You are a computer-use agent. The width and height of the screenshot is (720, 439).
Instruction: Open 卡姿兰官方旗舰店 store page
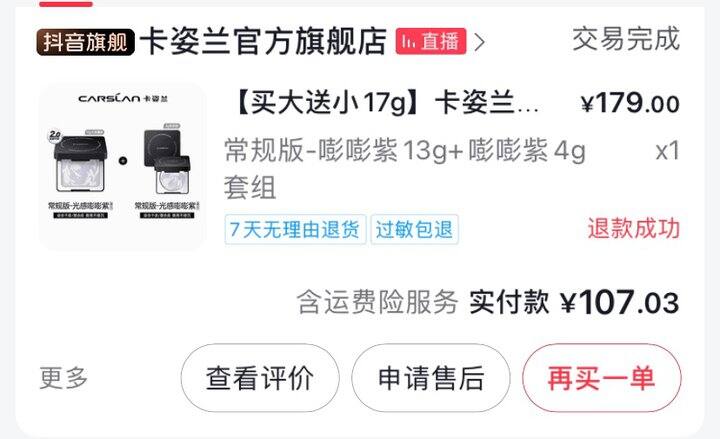click(x=262, y=40)
